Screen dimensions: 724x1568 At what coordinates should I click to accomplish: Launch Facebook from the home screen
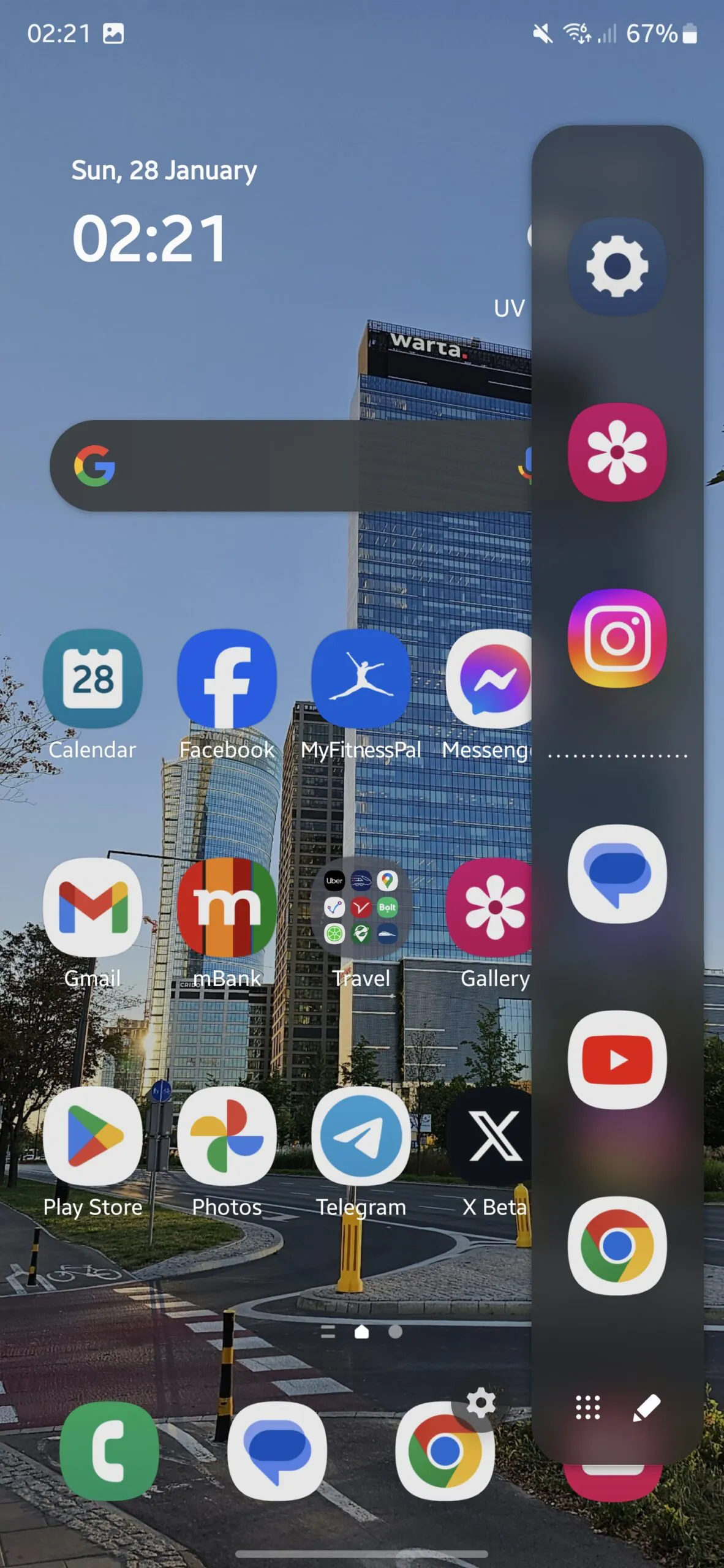227,679
